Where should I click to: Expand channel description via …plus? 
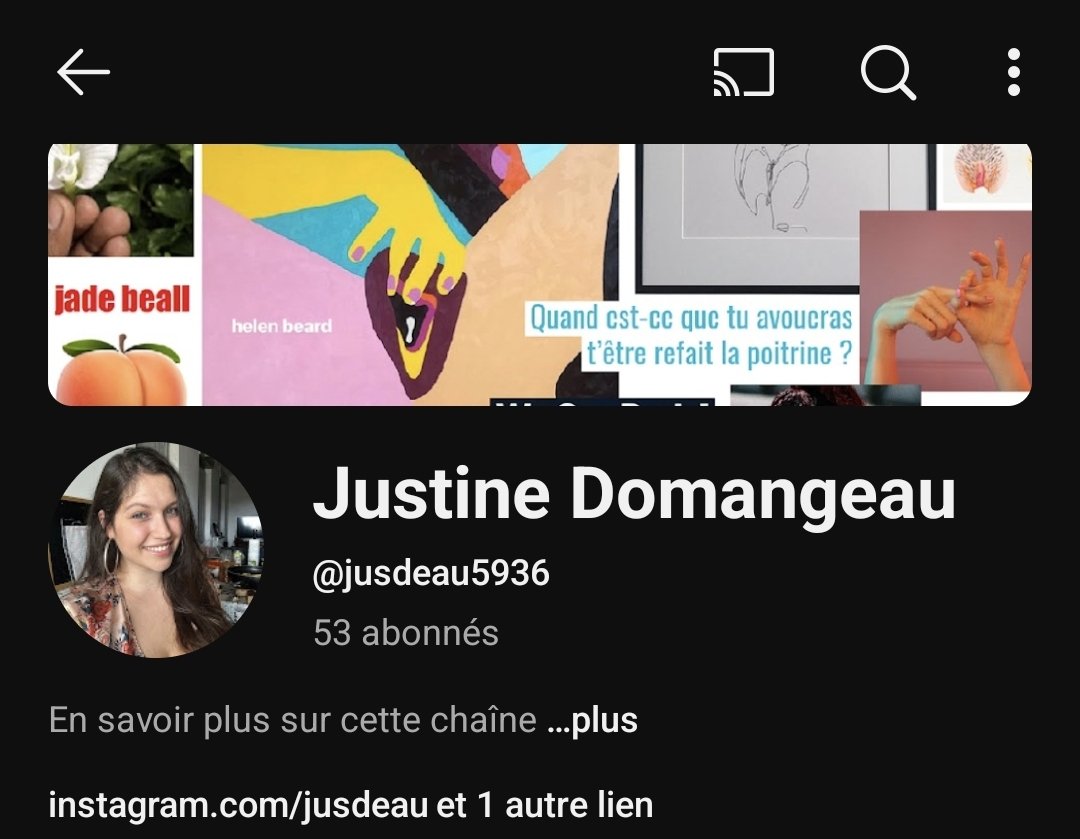click(x=593, y=721)
